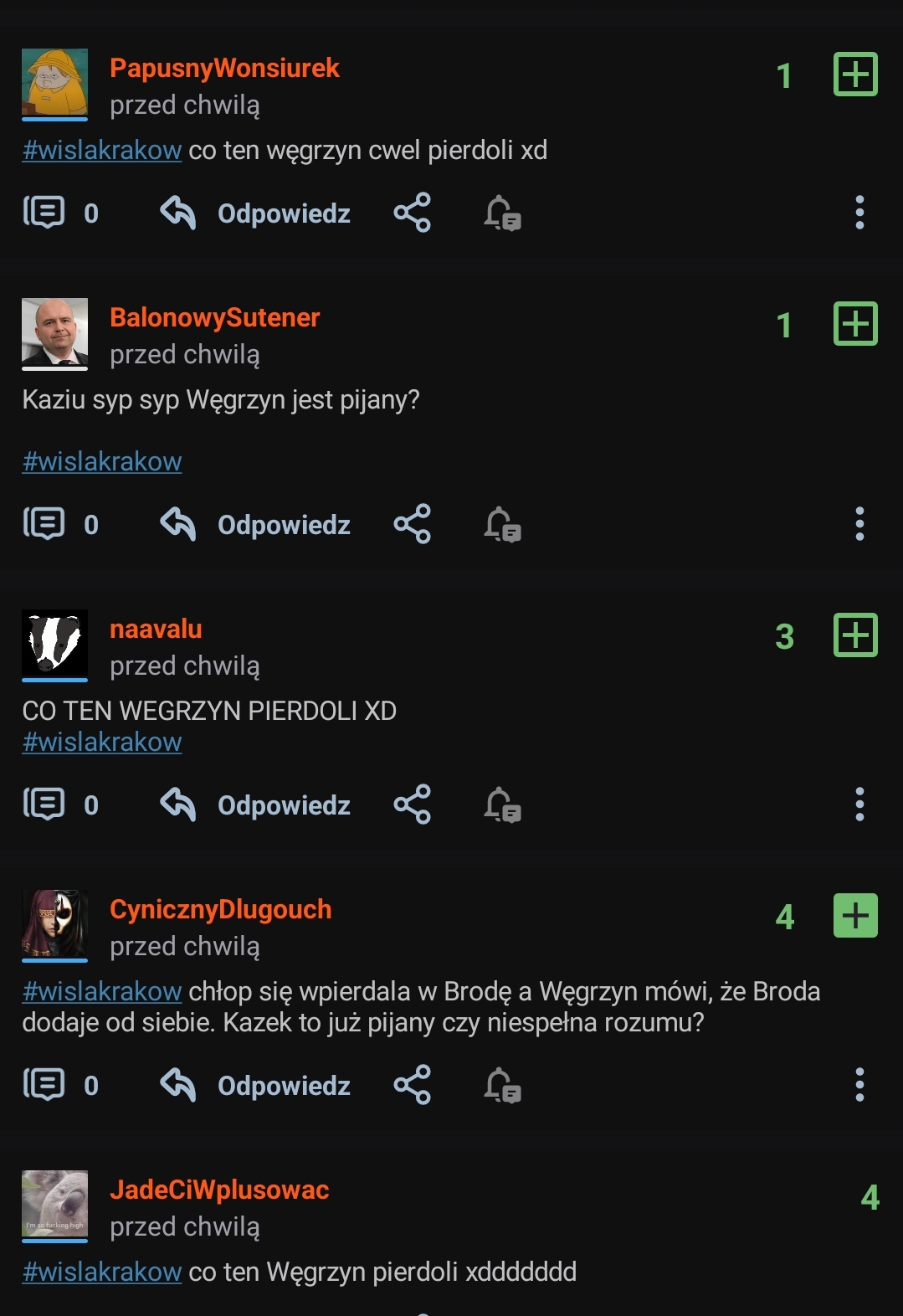
Task: Open overflow menu on PapusnyWonsiurek's post
Action: coord(859,213)
